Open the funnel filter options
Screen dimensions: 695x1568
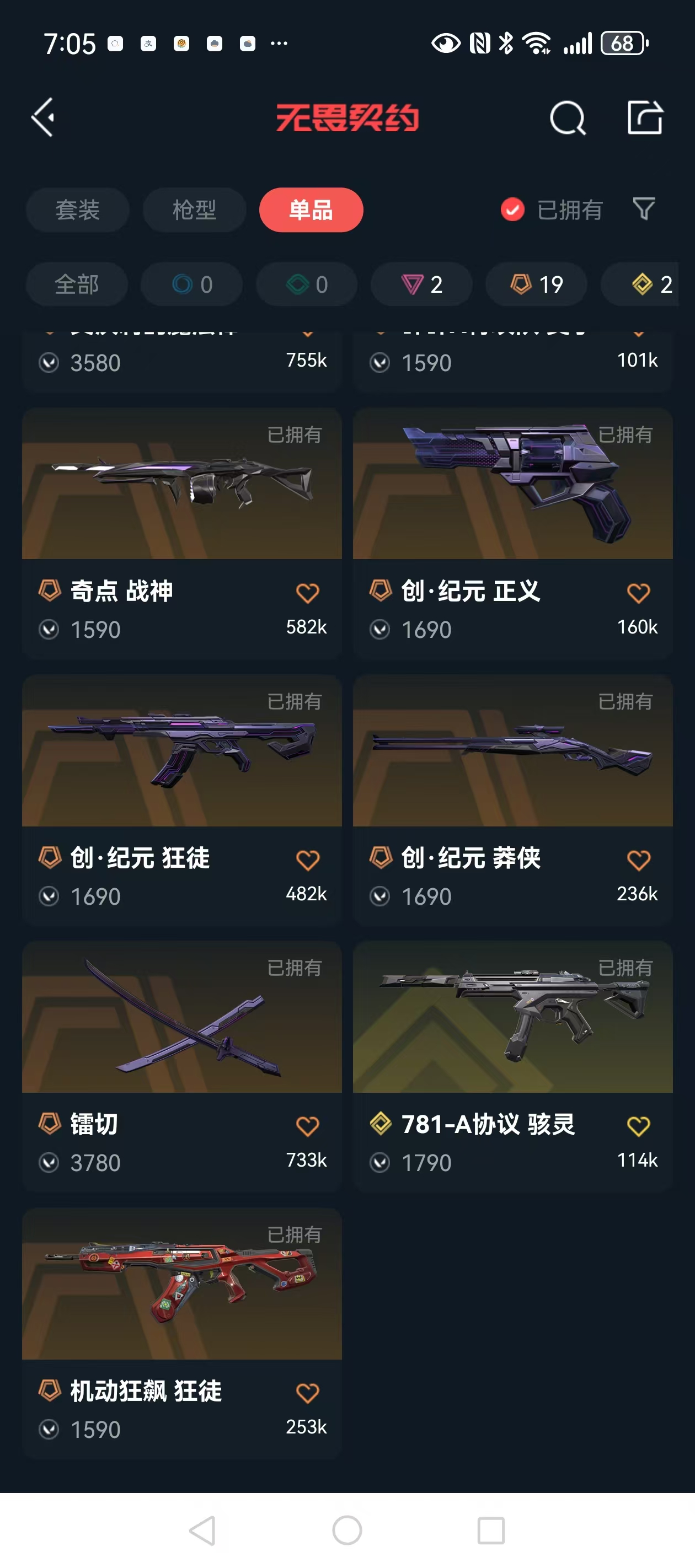[x=644, y=210]
